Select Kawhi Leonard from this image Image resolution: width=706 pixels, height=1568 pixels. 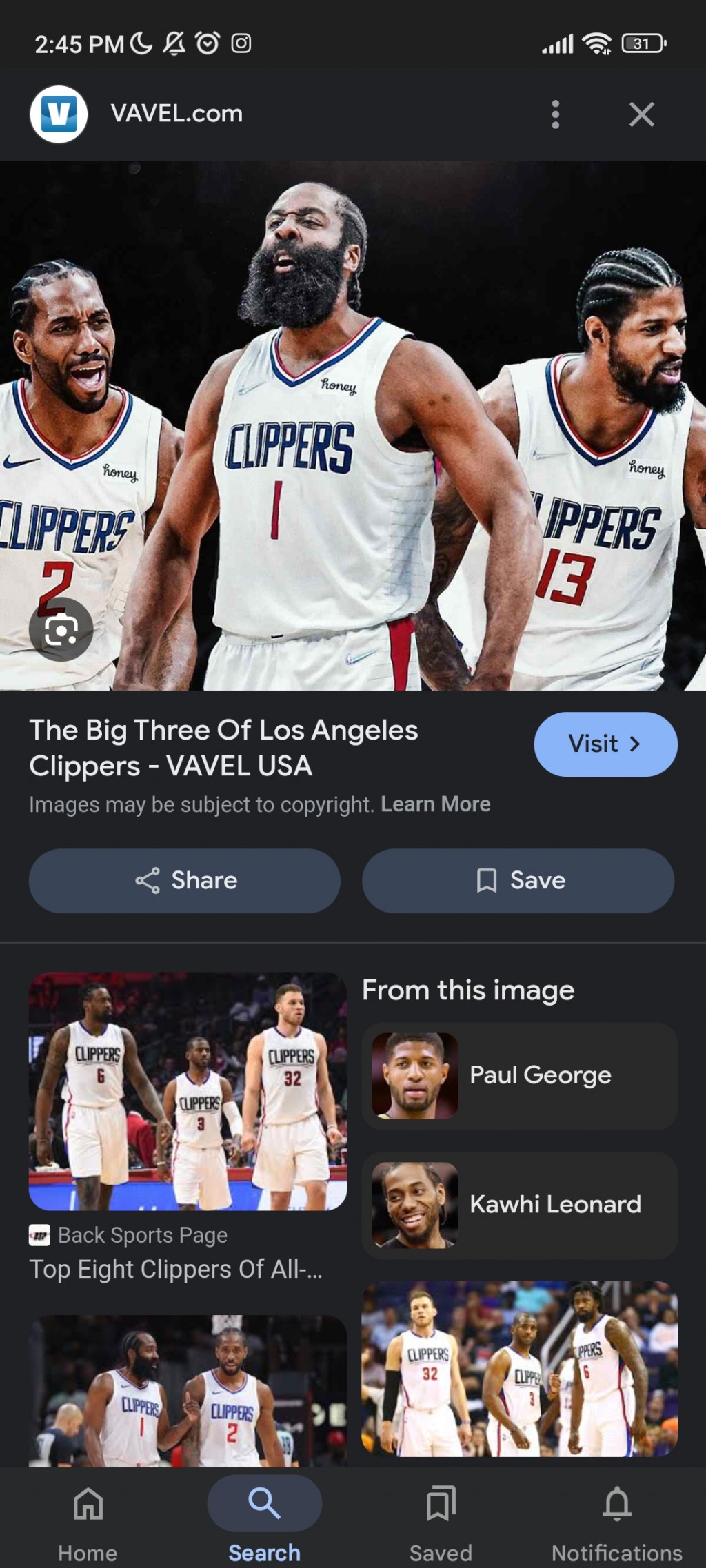pos(519,1205)
